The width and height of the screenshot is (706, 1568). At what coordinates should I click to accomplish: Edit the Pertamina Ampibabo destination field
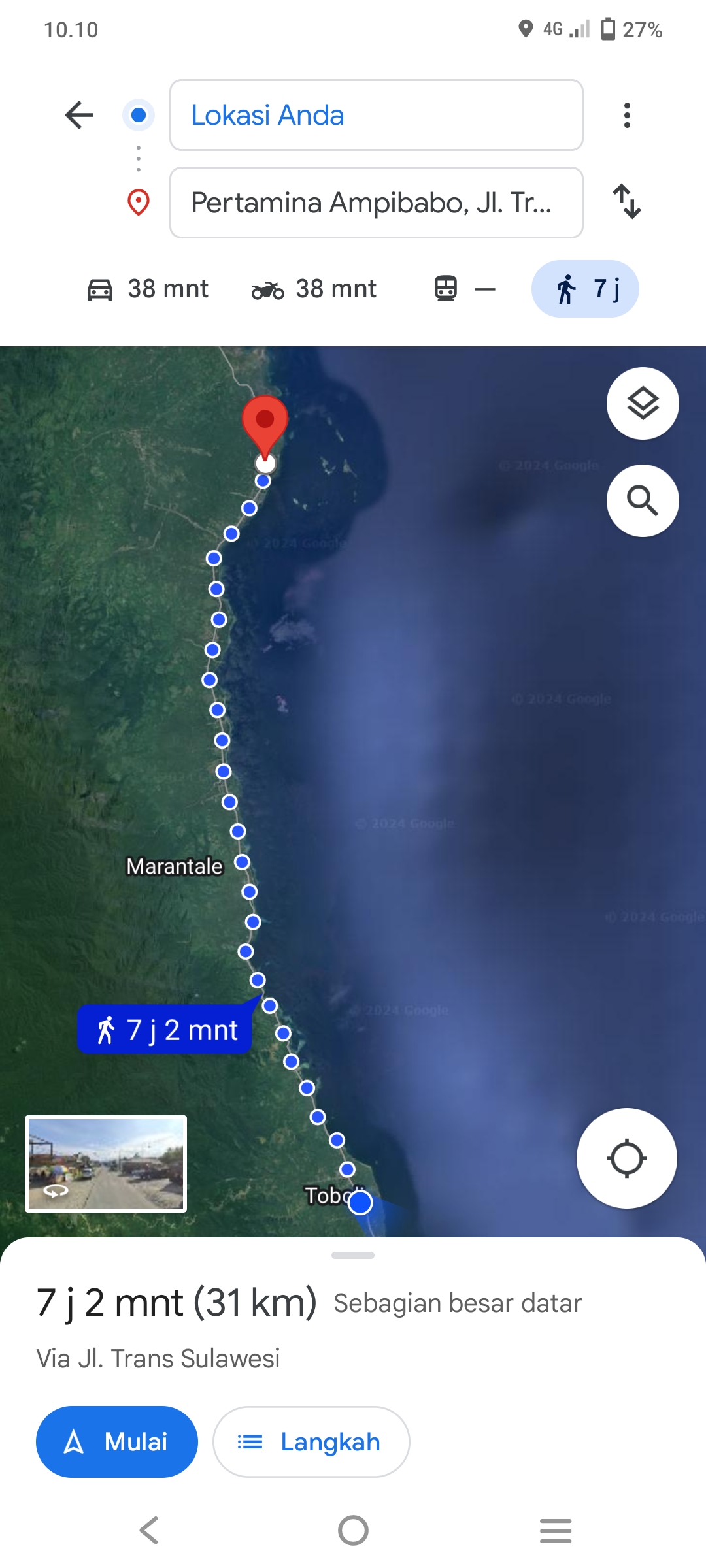point(376,203)
